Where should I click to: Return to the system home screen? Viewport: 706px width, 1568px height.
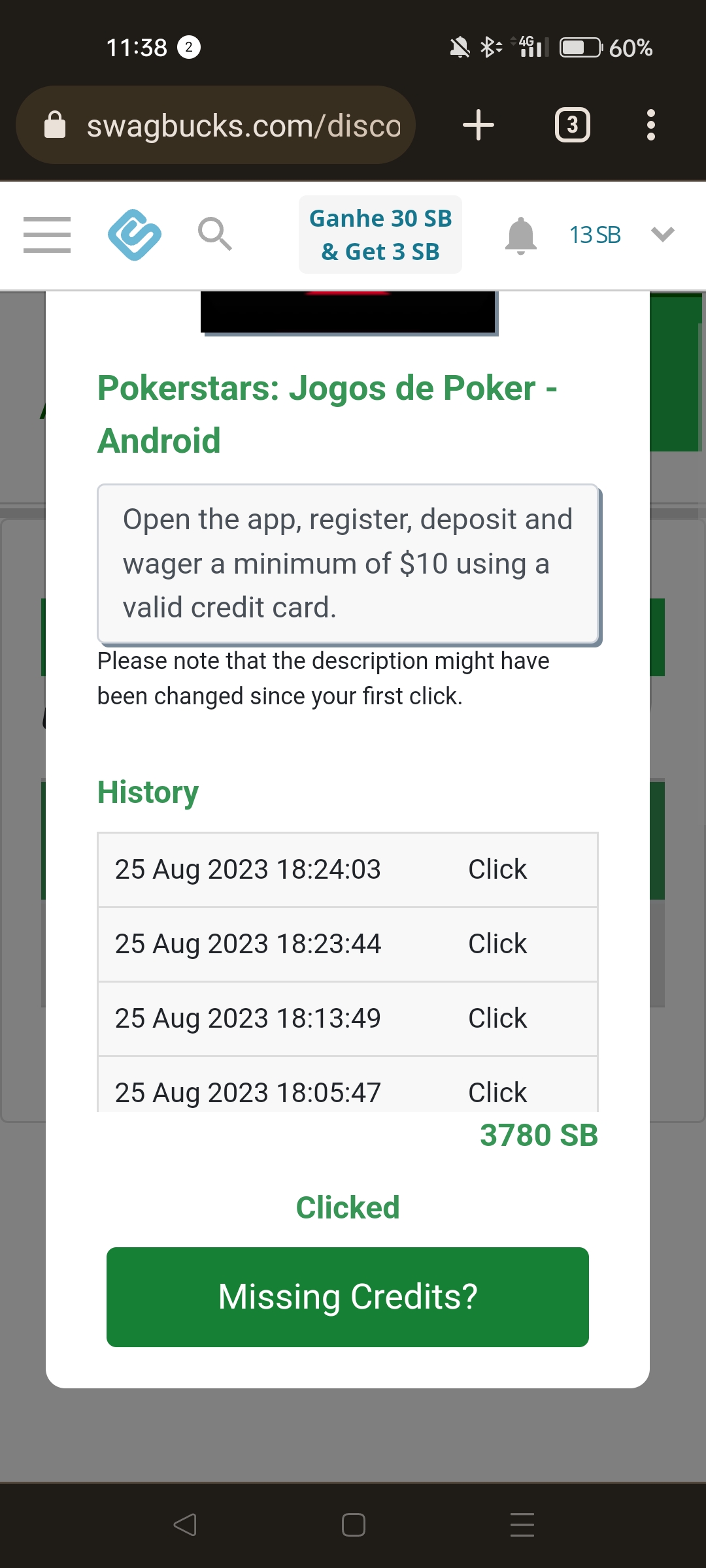(353, 1525)
